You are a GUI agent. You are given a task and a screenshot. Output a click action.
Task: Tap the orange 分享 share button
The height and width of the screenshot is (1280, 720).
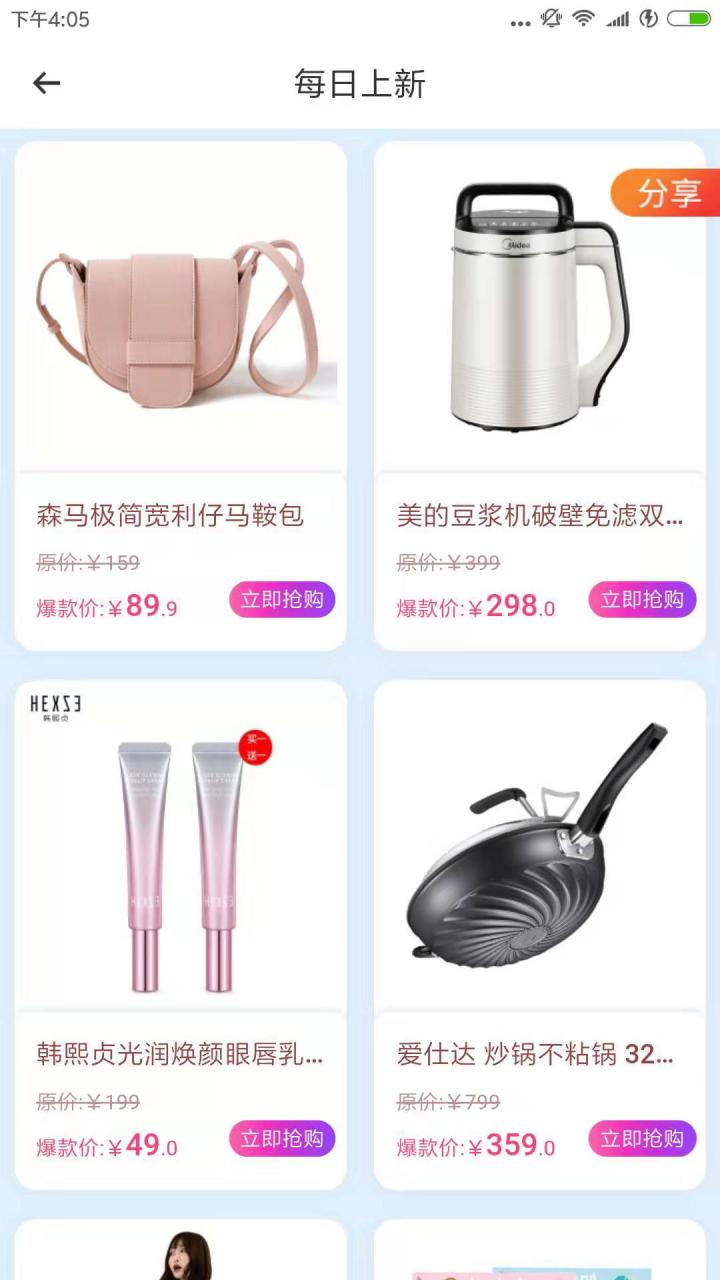668,193
